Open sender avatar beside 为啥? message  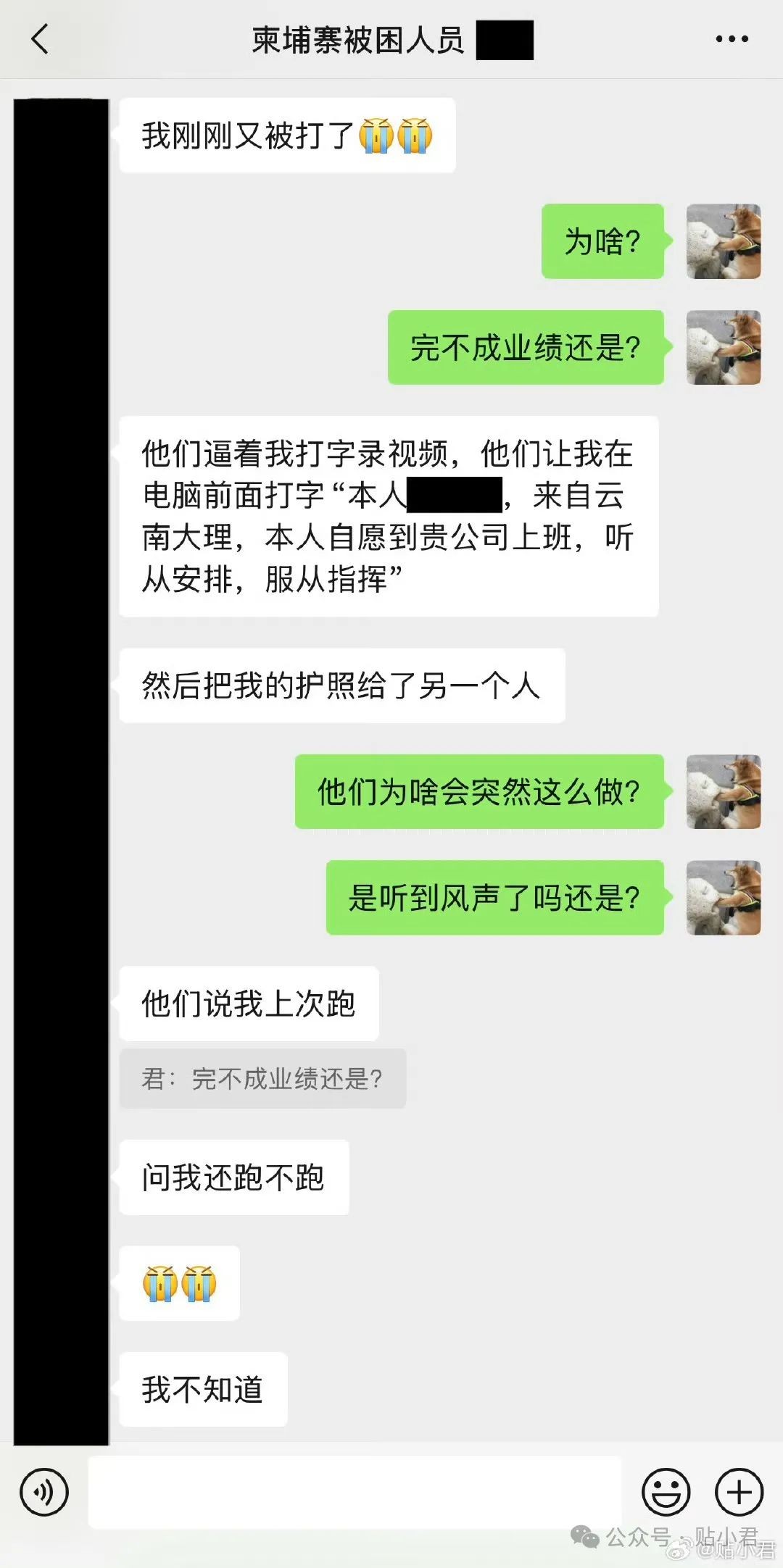(x=723, y=241)
